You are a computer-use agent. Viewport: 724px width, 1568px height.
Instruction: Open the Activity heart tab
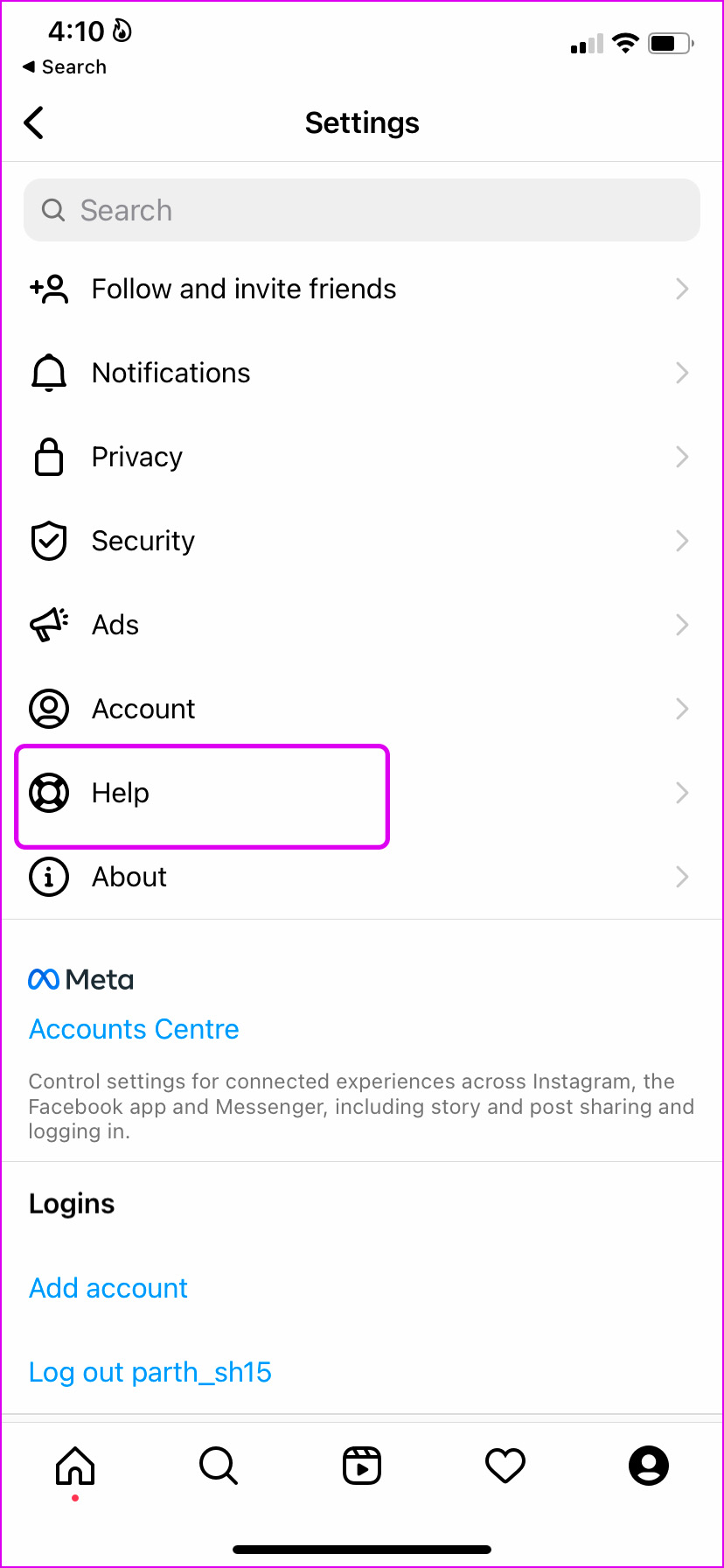(505, 1466)
